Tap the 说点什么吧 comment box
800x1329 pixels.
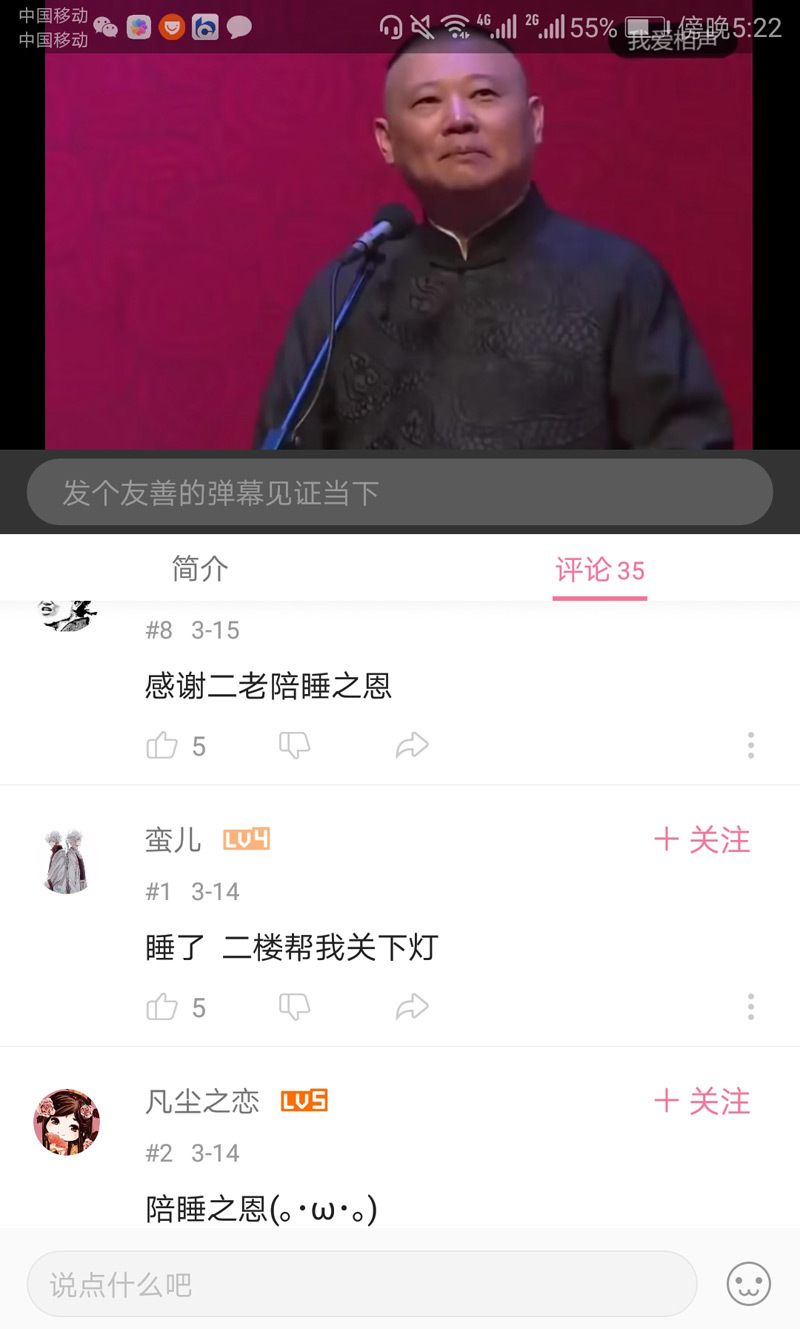[361, 1284]
